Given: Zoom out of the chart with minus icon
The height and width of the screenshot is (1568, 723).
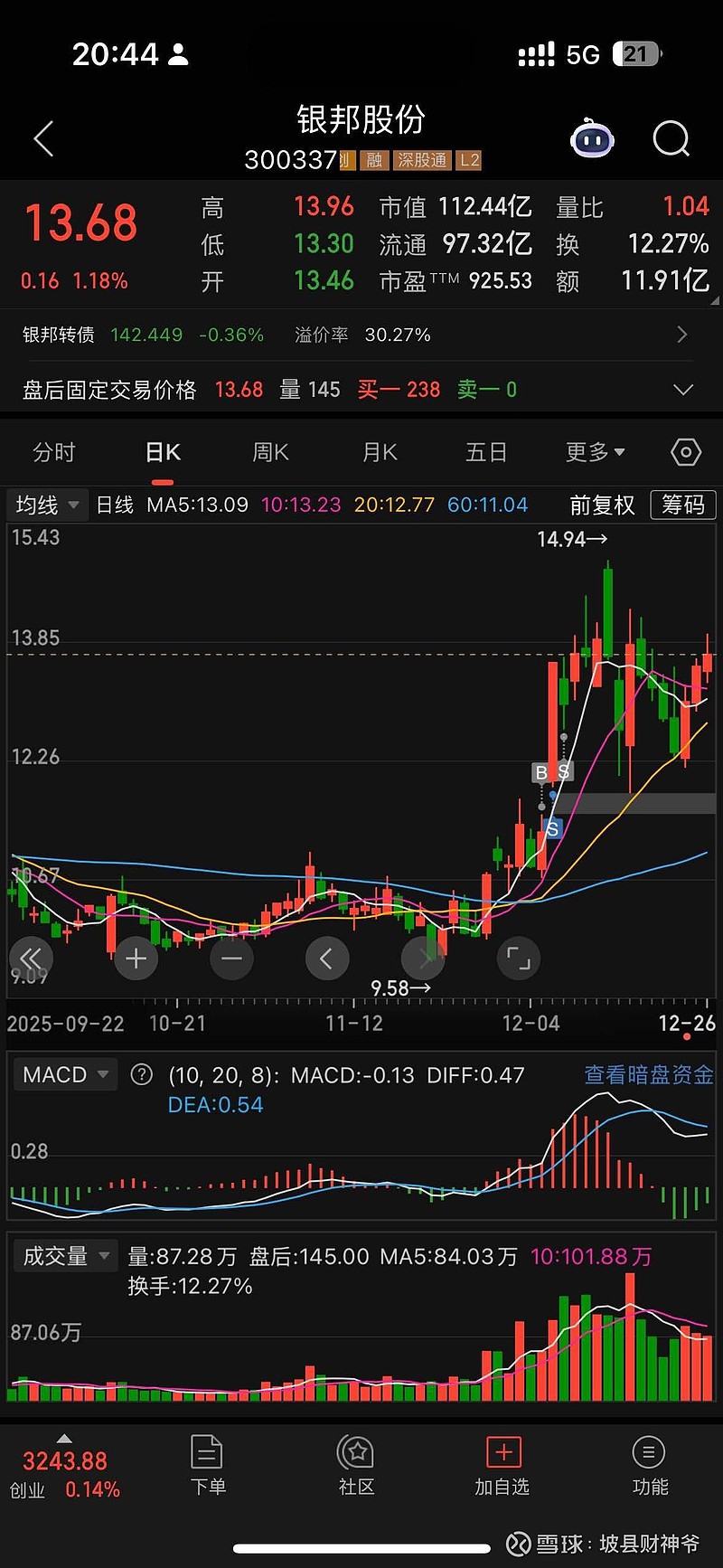Looking at the screenshot, I should point(231,959).
